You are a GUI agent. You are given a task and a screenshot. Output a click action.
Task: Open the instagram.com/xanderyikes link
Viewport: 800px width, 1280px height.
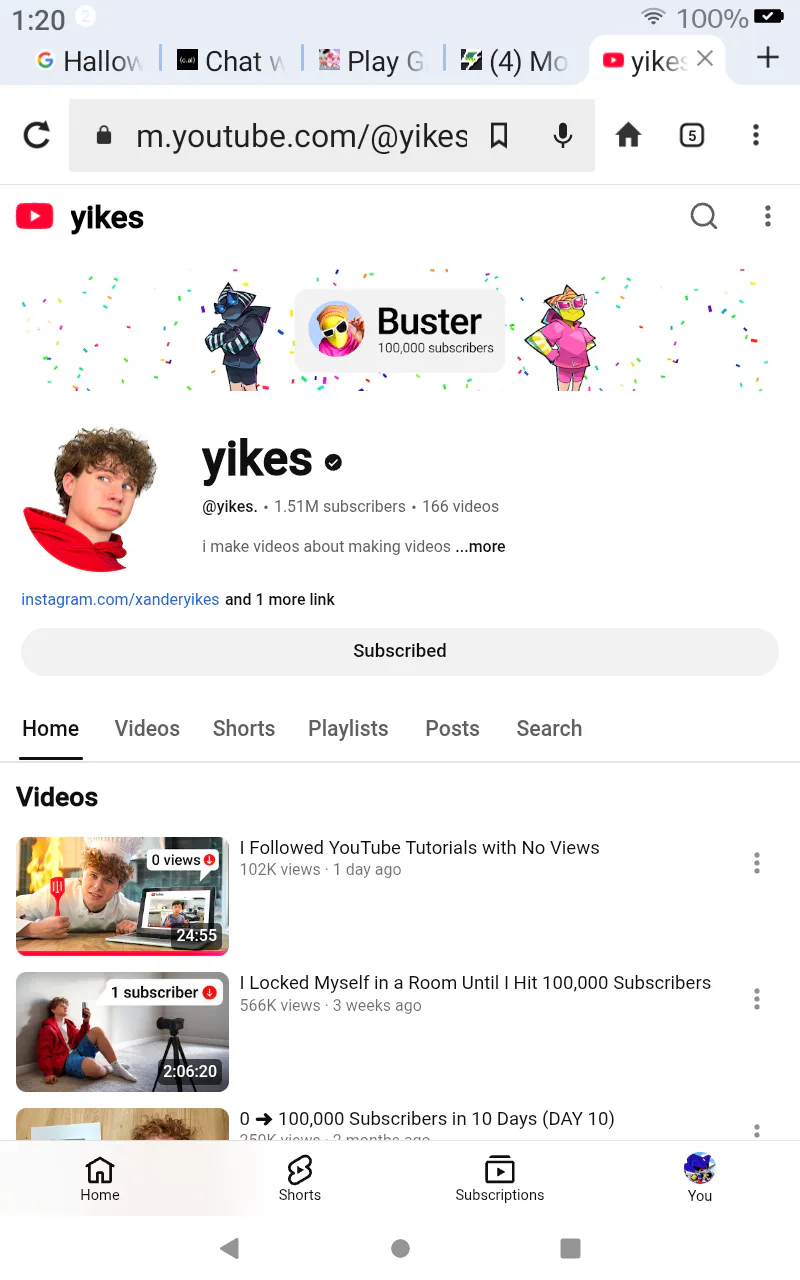[120, 600]
